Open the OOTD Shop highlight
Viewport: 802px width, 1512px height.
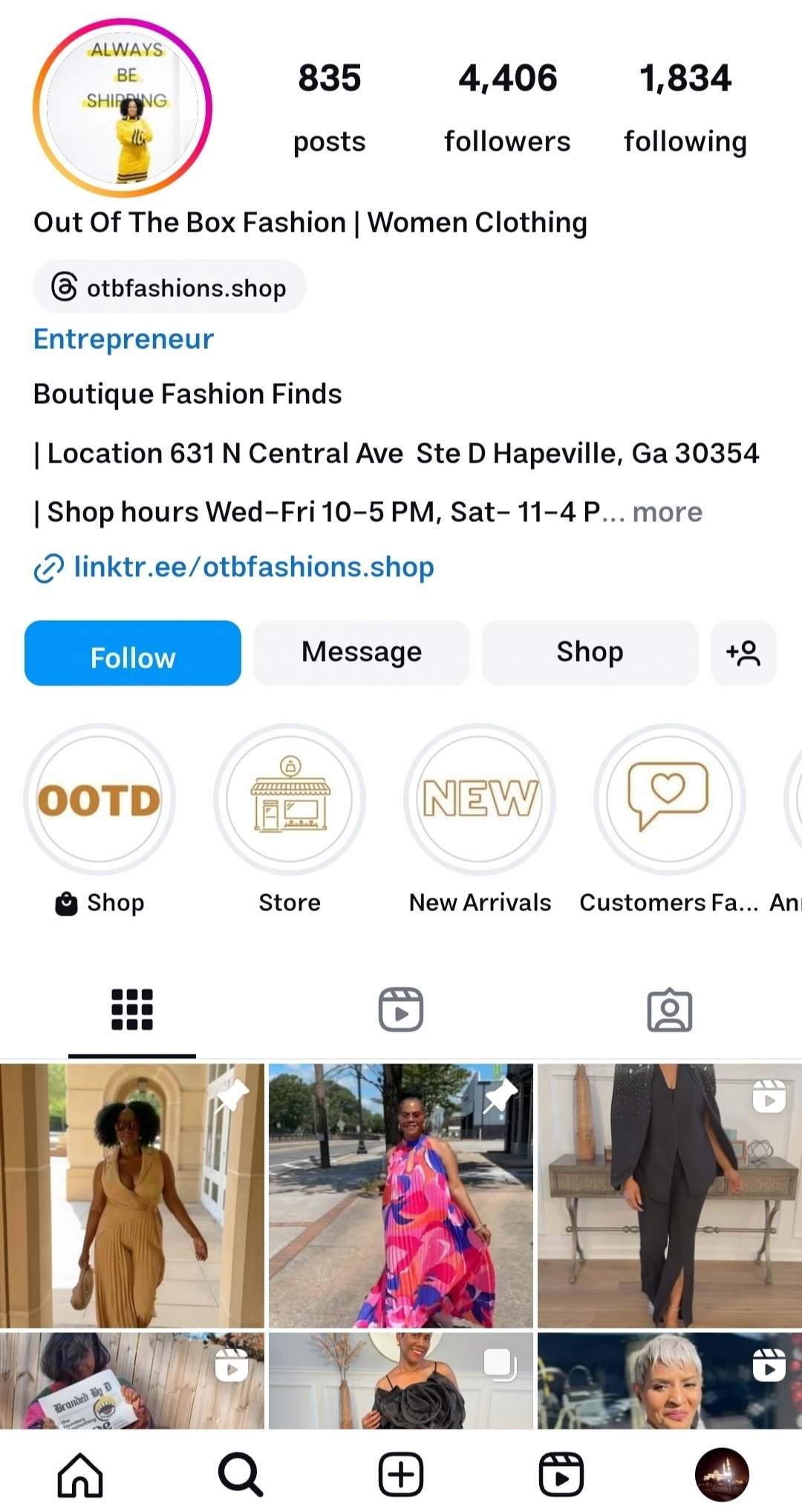100,820
